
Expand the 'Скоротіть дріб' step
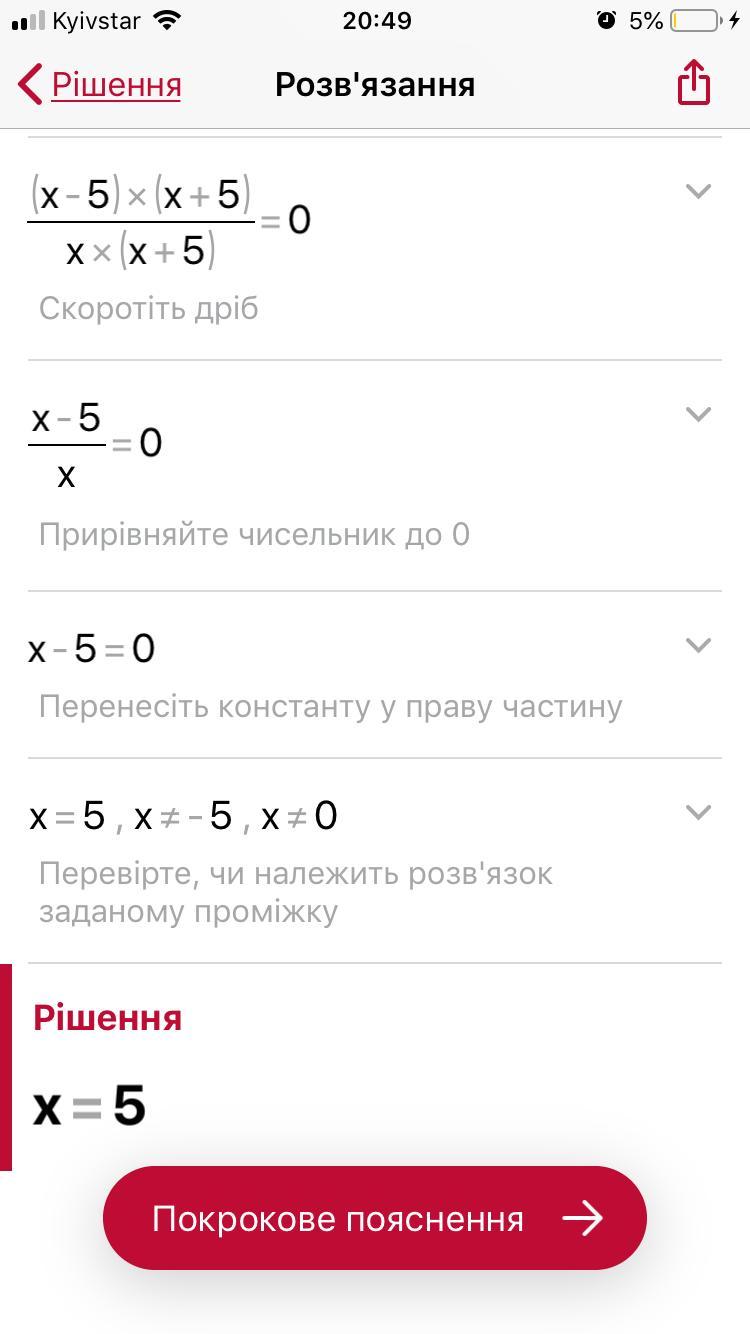pos(698,190)
